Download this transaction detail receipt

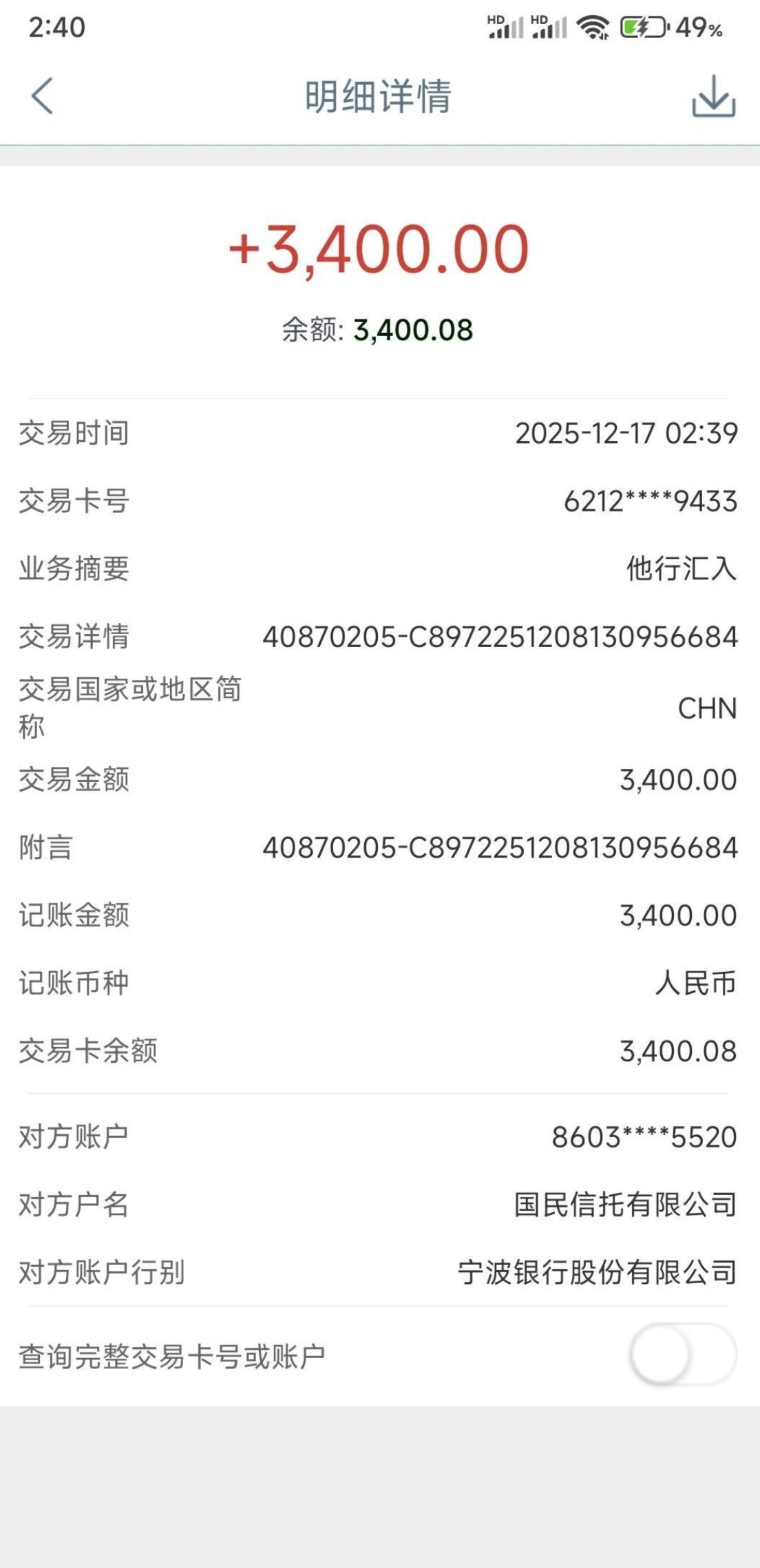coord(713,97)
